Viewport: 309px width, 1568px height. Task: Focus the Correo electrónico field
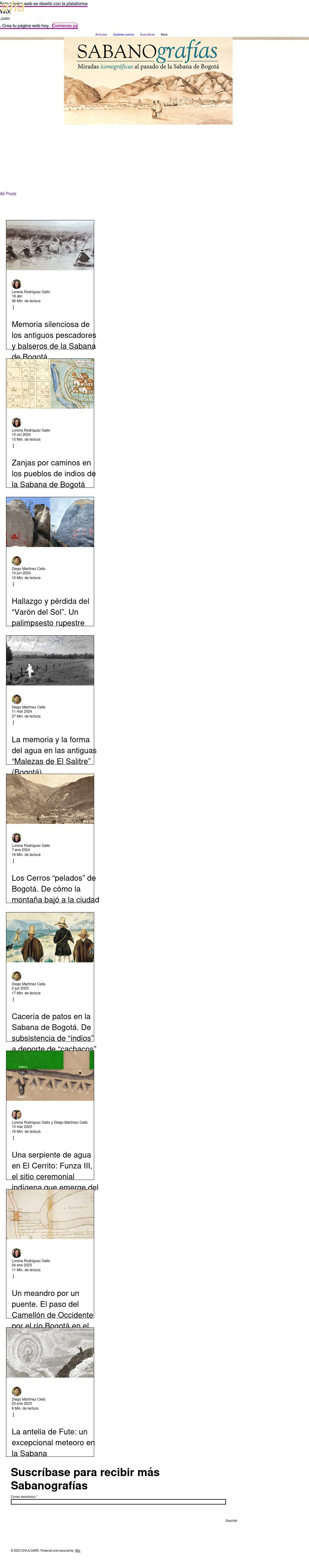[118, 1502]
